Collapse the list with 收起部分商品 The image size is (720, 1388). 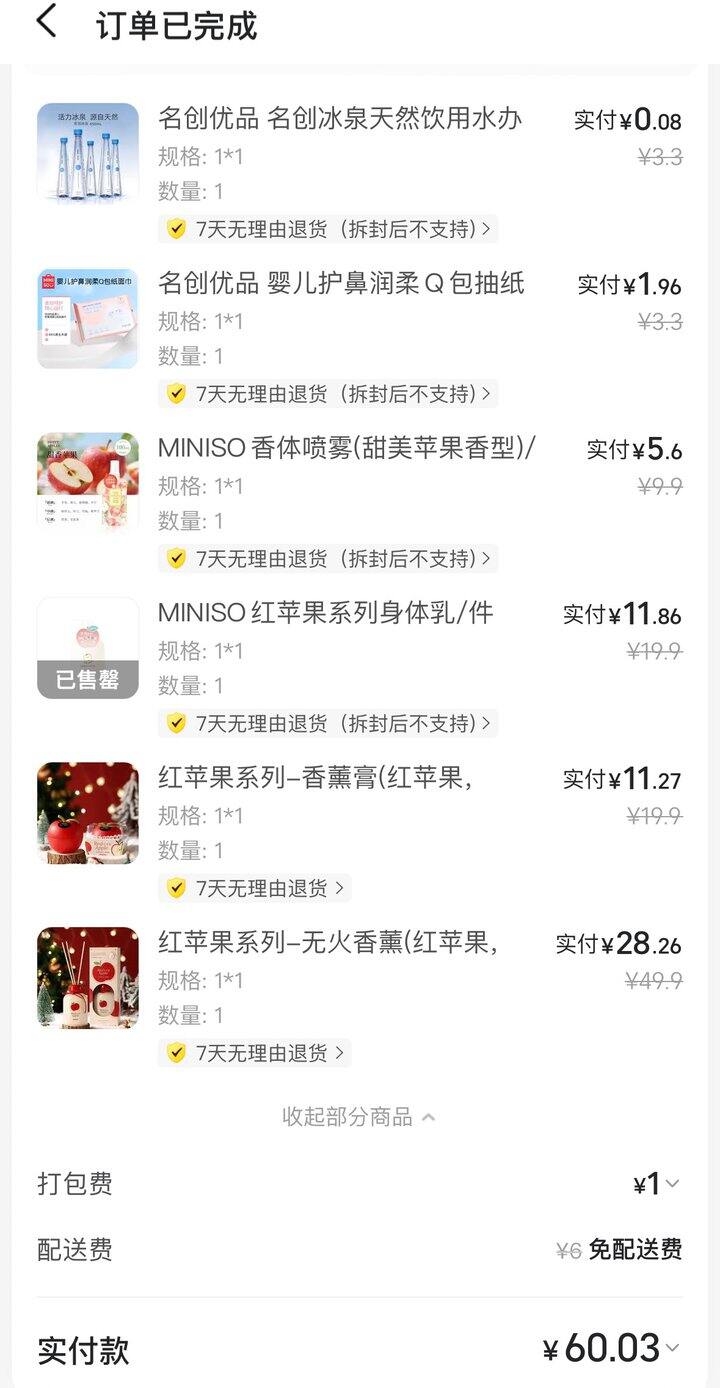click(x=359, y=1117)
